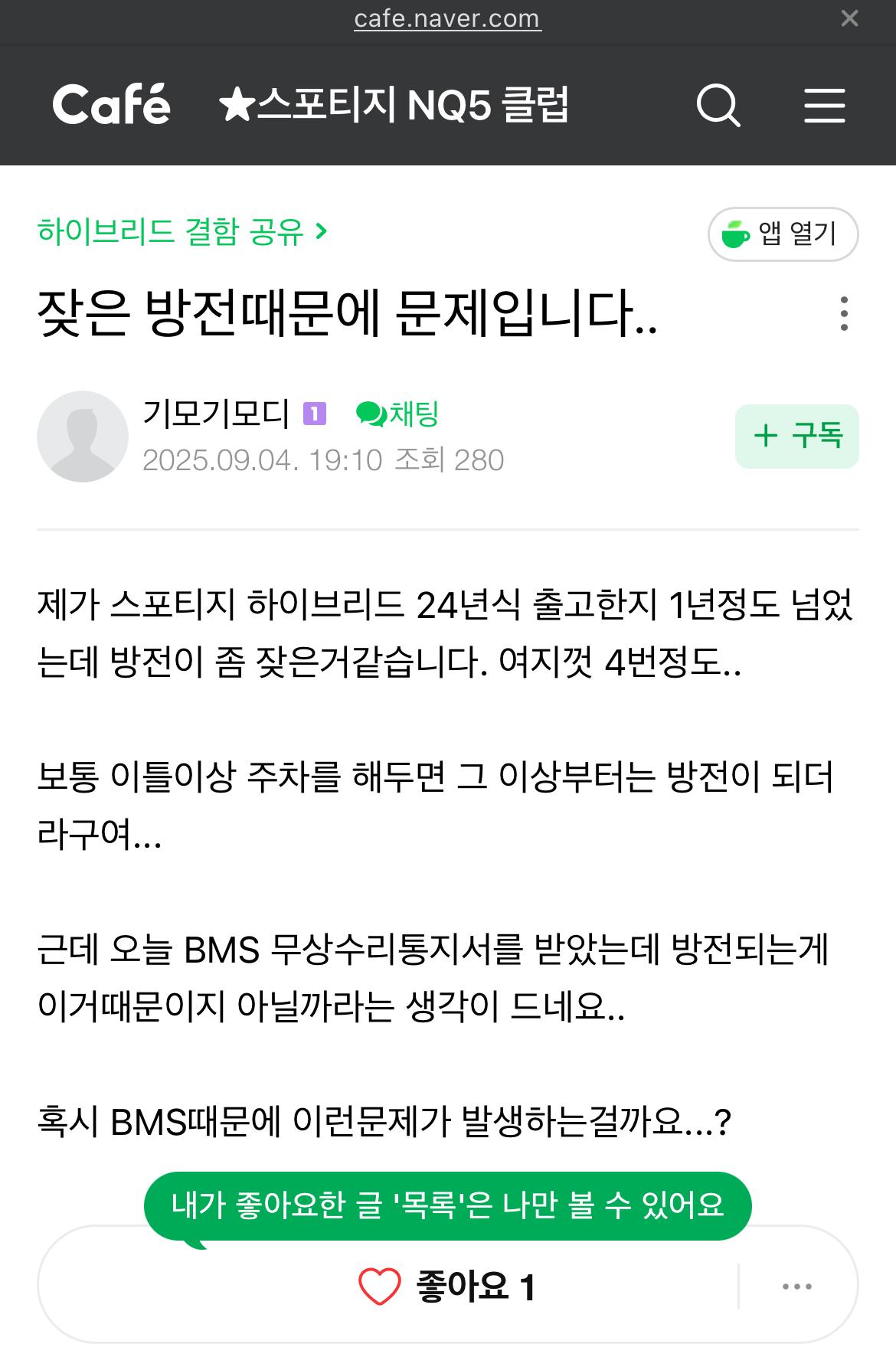Open more actions next to 좋아요
Viewport: 896px width, 1357px height.
tap(796, 1287)
